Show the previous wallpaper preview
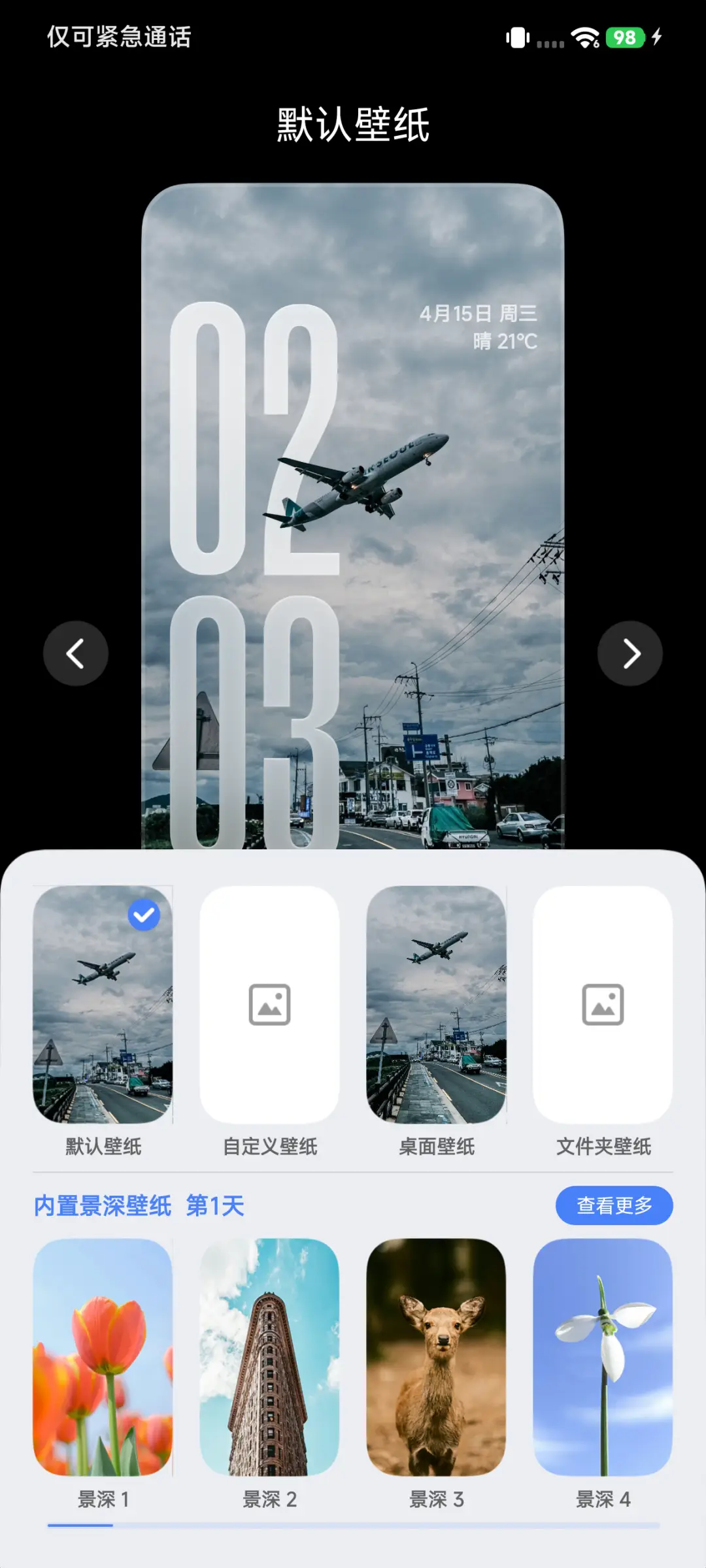 pos(76,653)
